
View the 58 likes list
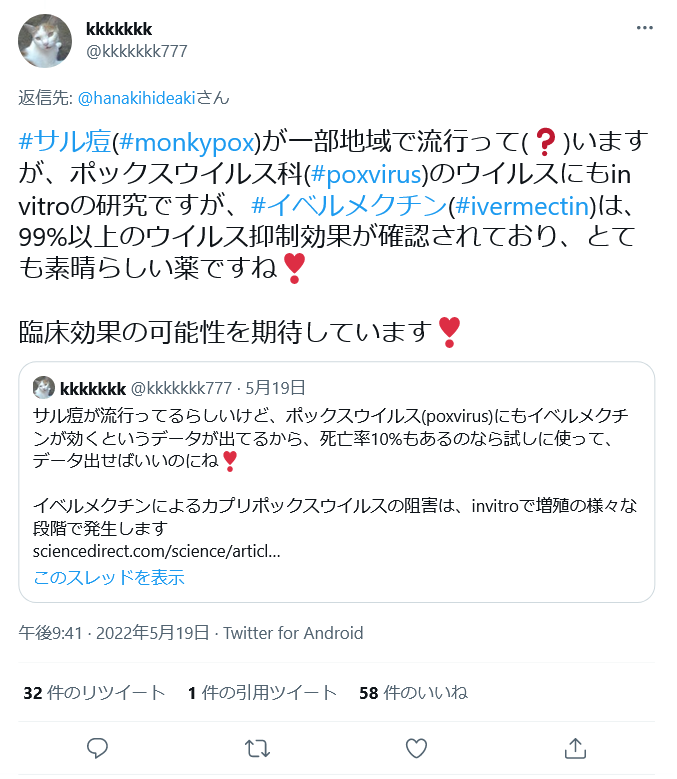pos(413,692)
